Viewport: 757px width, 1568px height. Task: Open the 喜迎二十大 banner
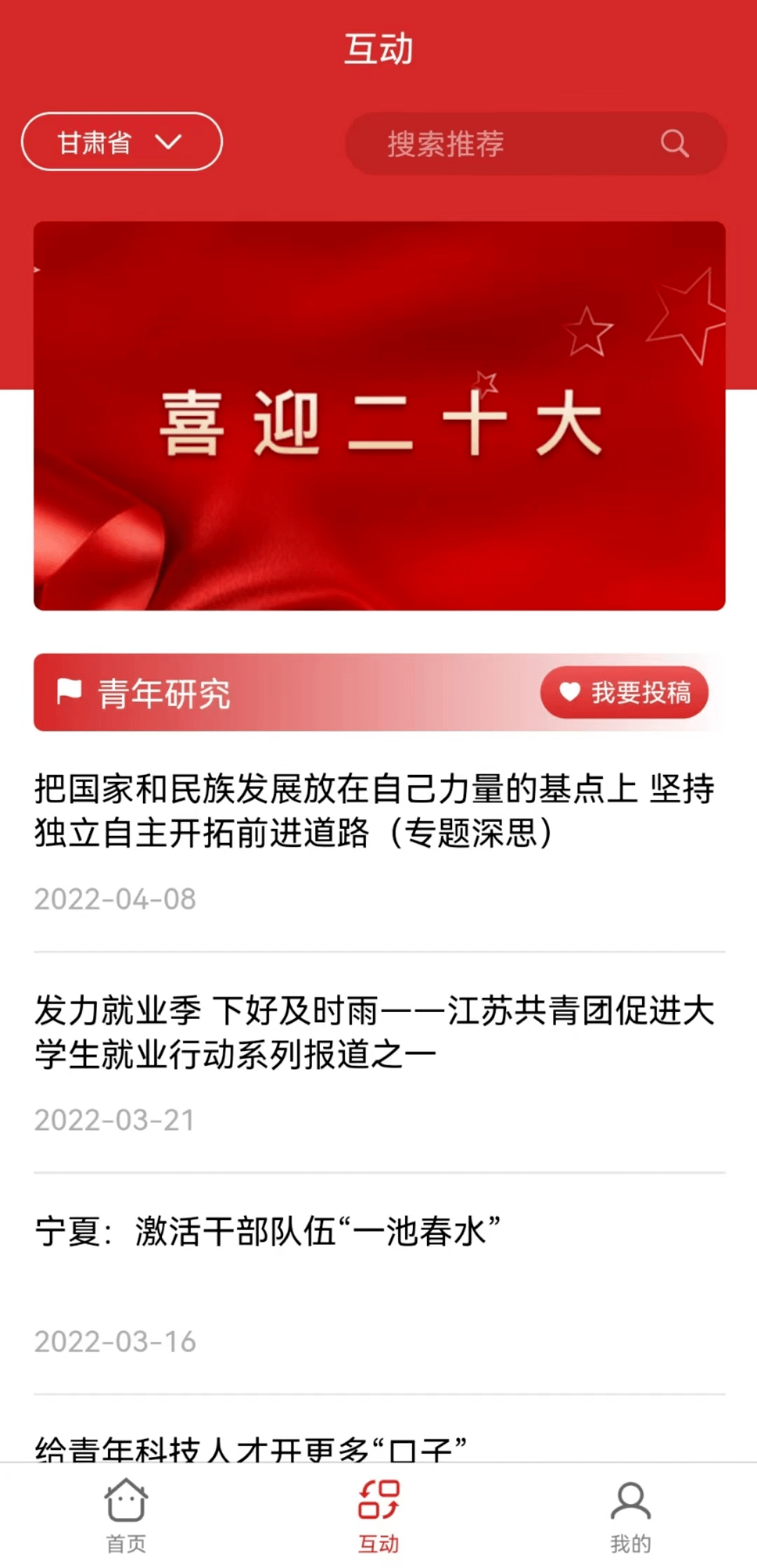[378, 414]
